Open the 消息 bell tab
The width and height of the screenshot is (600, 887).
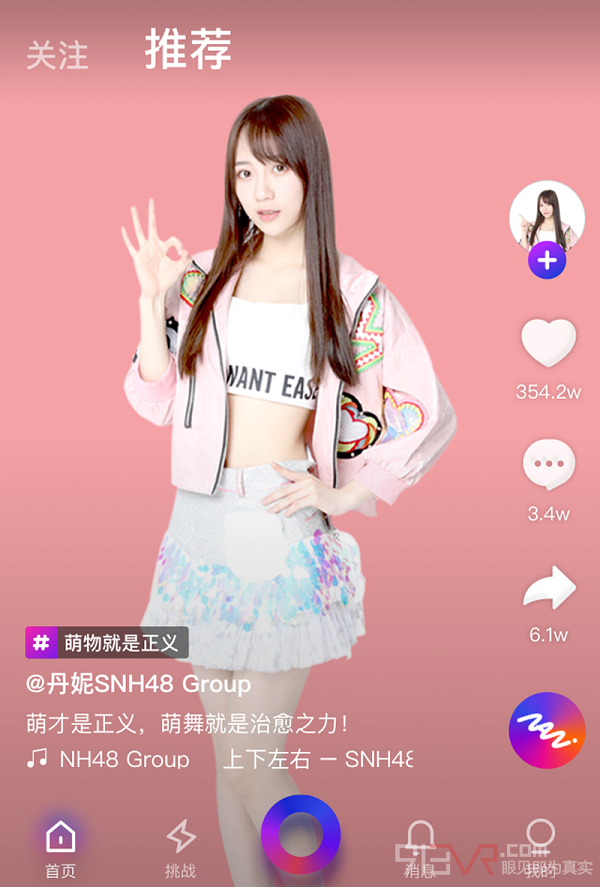[420, 846]
